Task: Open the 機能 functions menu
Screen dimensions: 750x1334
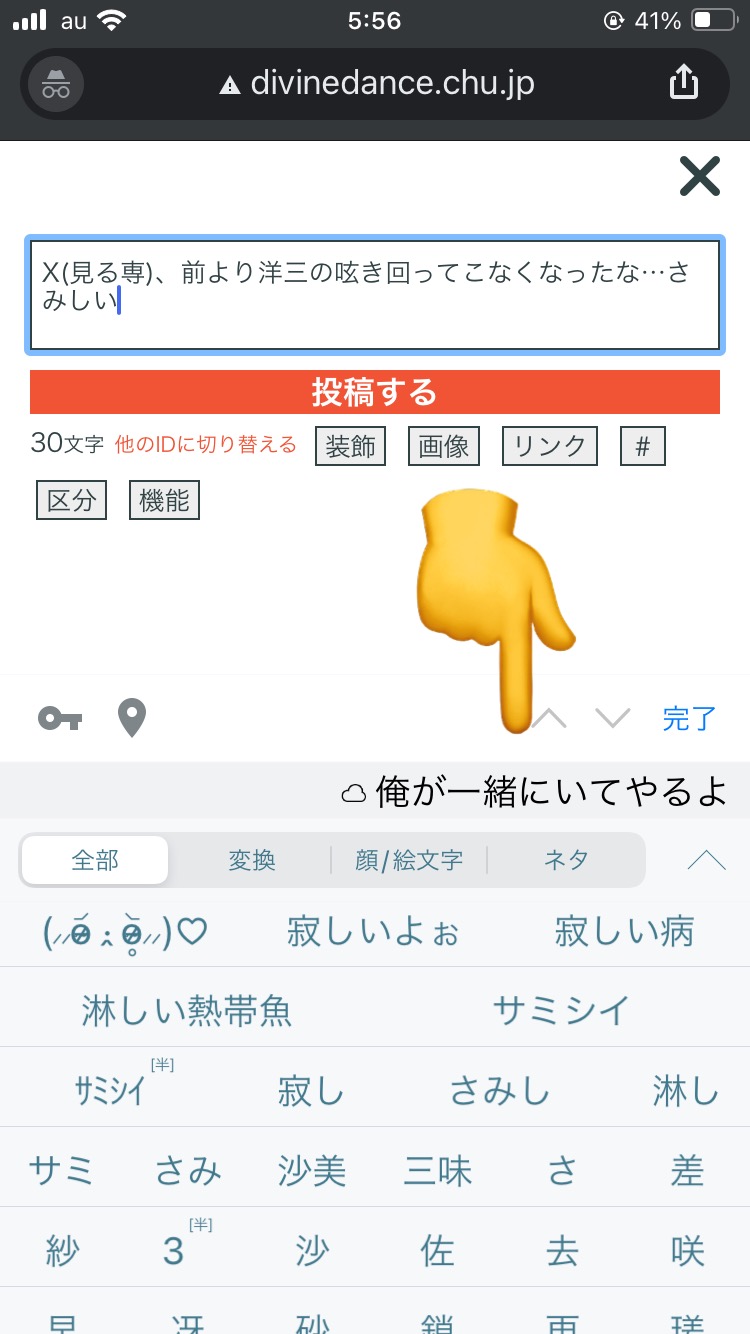Action: coord(164,500)
